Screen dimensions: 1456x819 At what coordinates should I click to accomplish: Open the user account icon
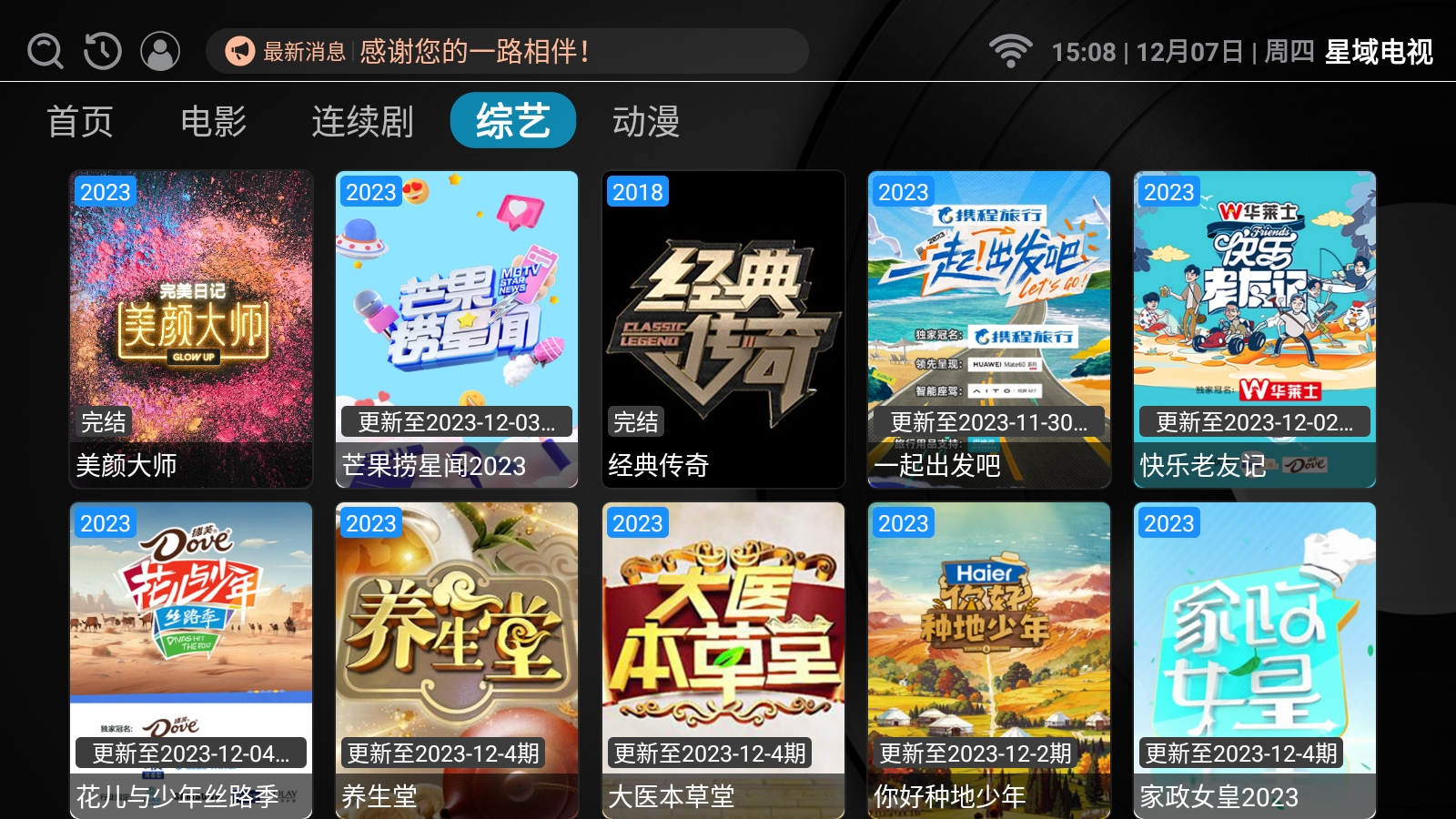[160, 51]
